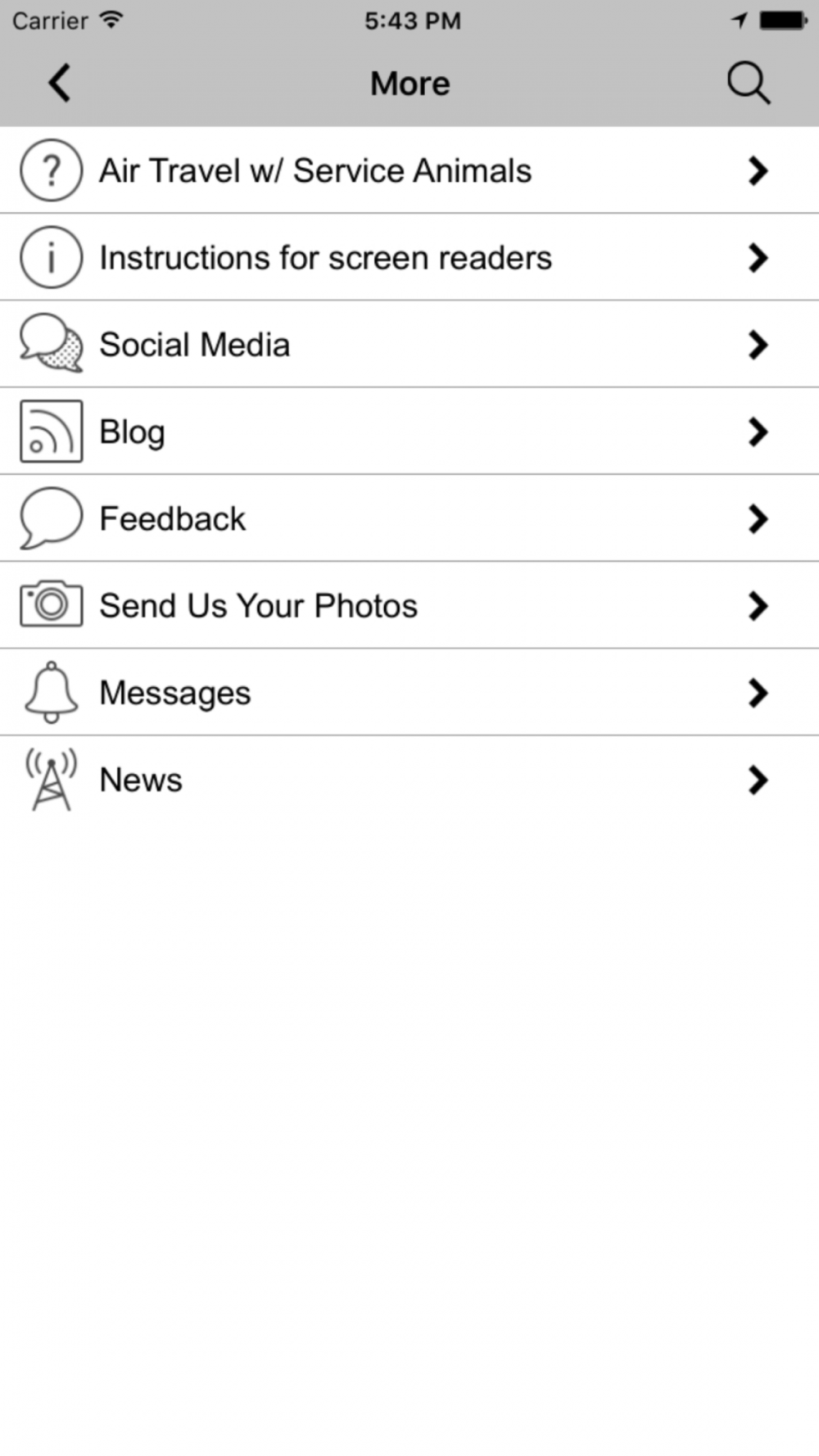
Task: Select the Blog entry
Action: (x=409, y=431)
